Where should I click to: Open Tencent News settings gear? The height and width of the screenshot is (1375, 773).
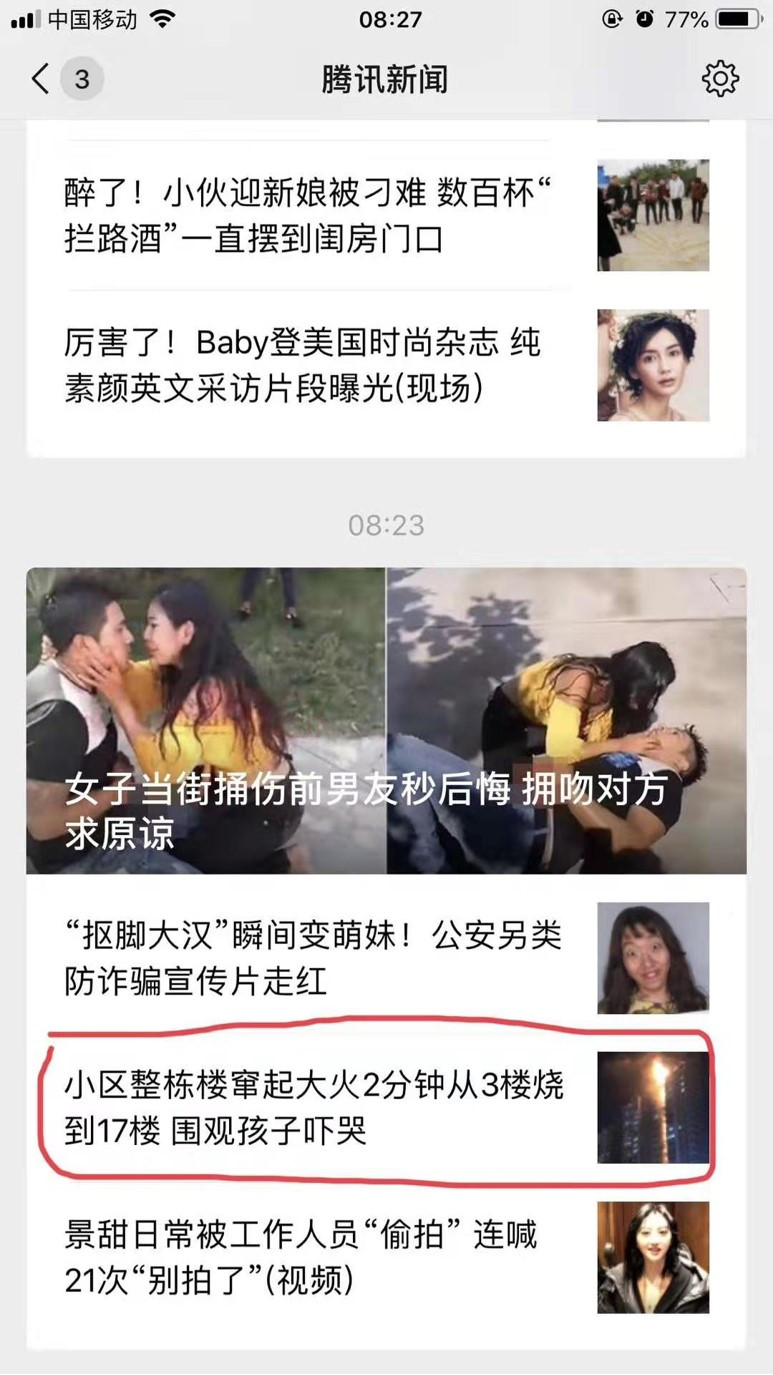click(720, 79)
